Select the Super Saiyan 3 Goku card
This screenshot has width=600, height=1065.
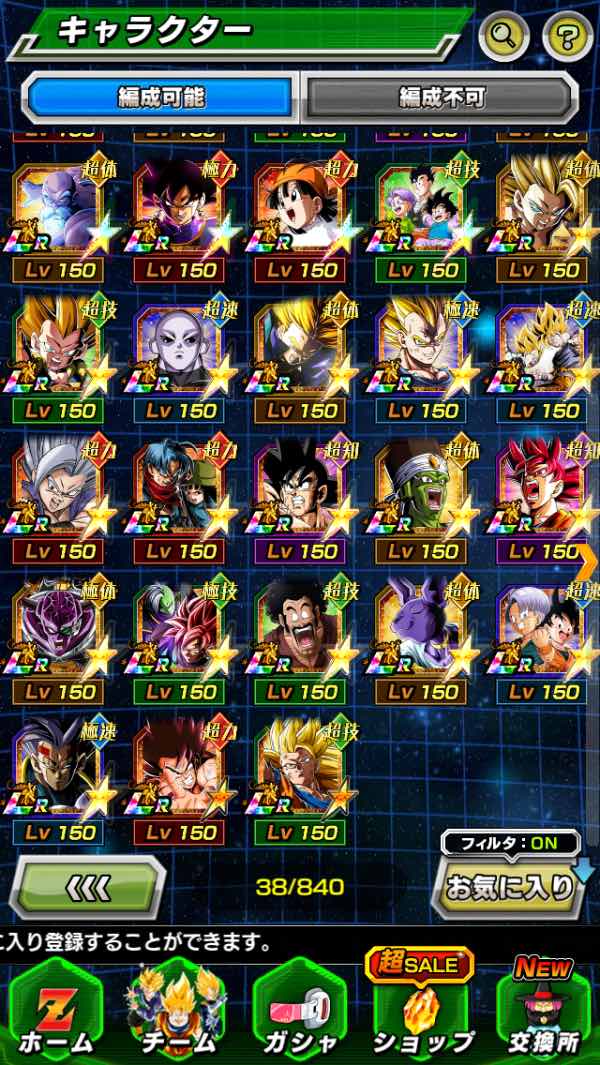click(x=300, y=772)
